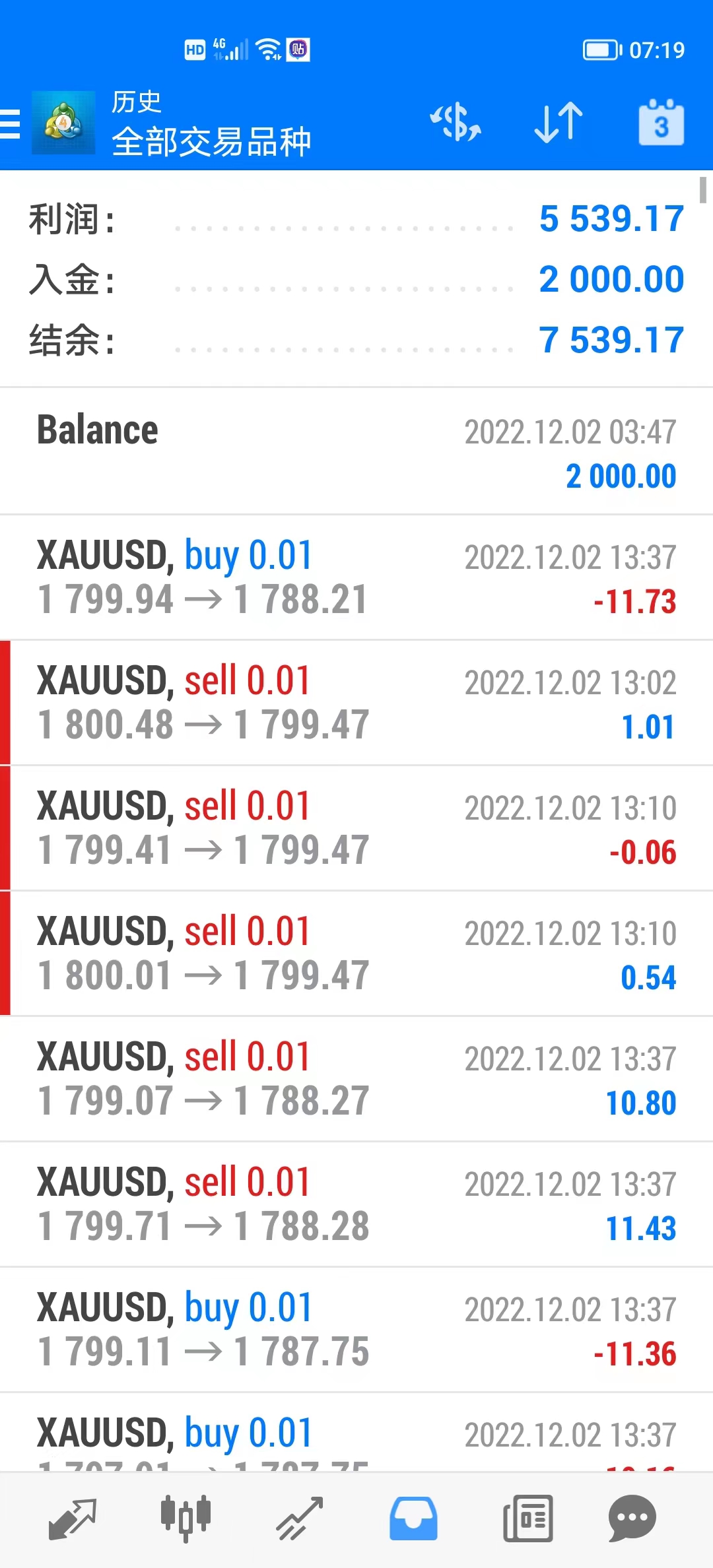Image resolution: width=713 pixels, height=1568 pixels.
Task: Switch to the Trade tab
Action: (299, 1518)
